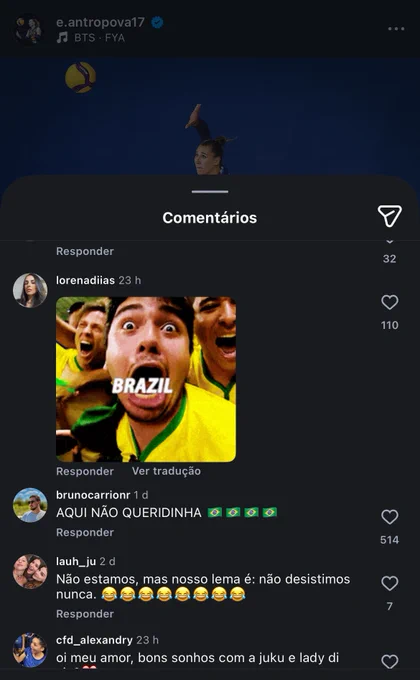Tap Ver tradução under the GIF

(x=166, y=471)
